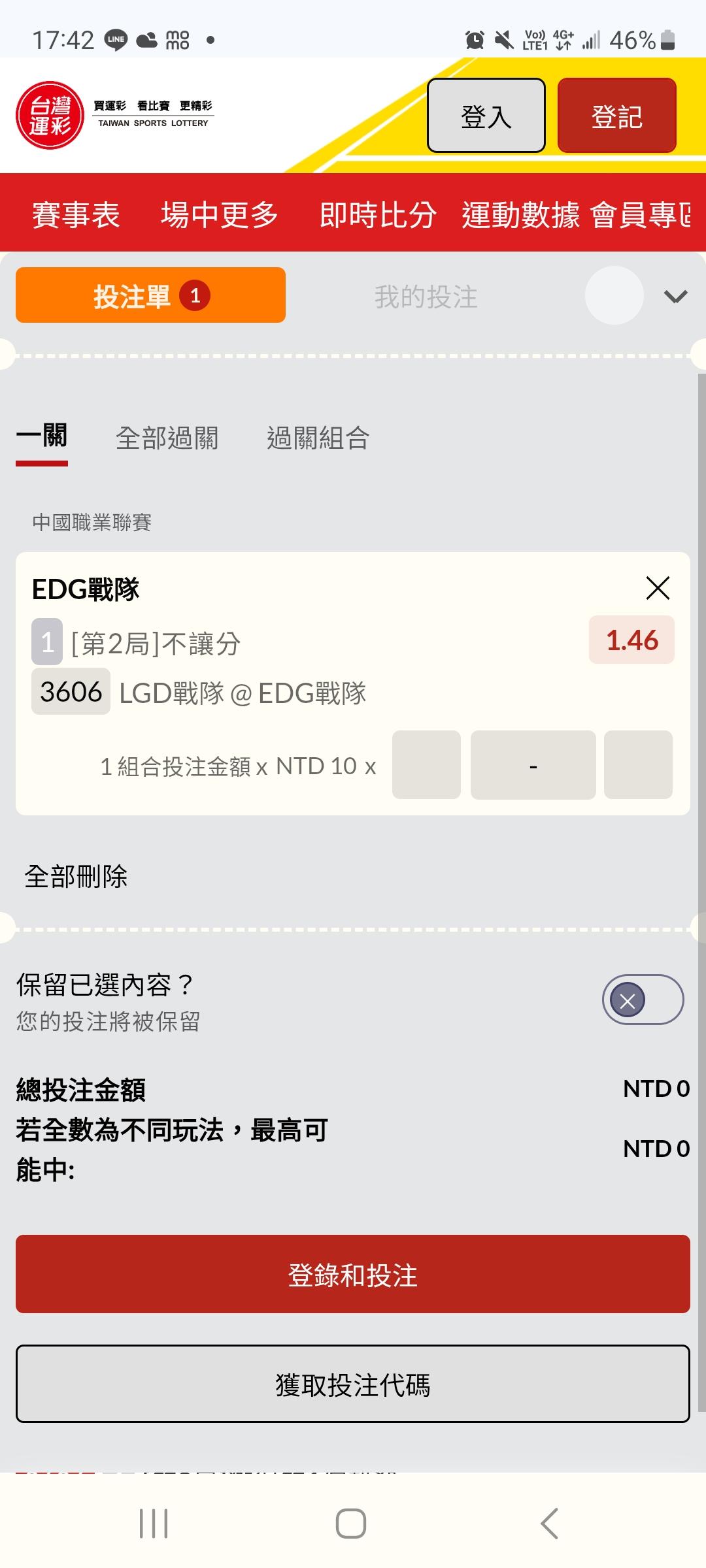Screen dimensions: 706x1568
Task: Remove the EDG戰隊 selection from slip
Action: pyautogui.click(x=658, y=588)
